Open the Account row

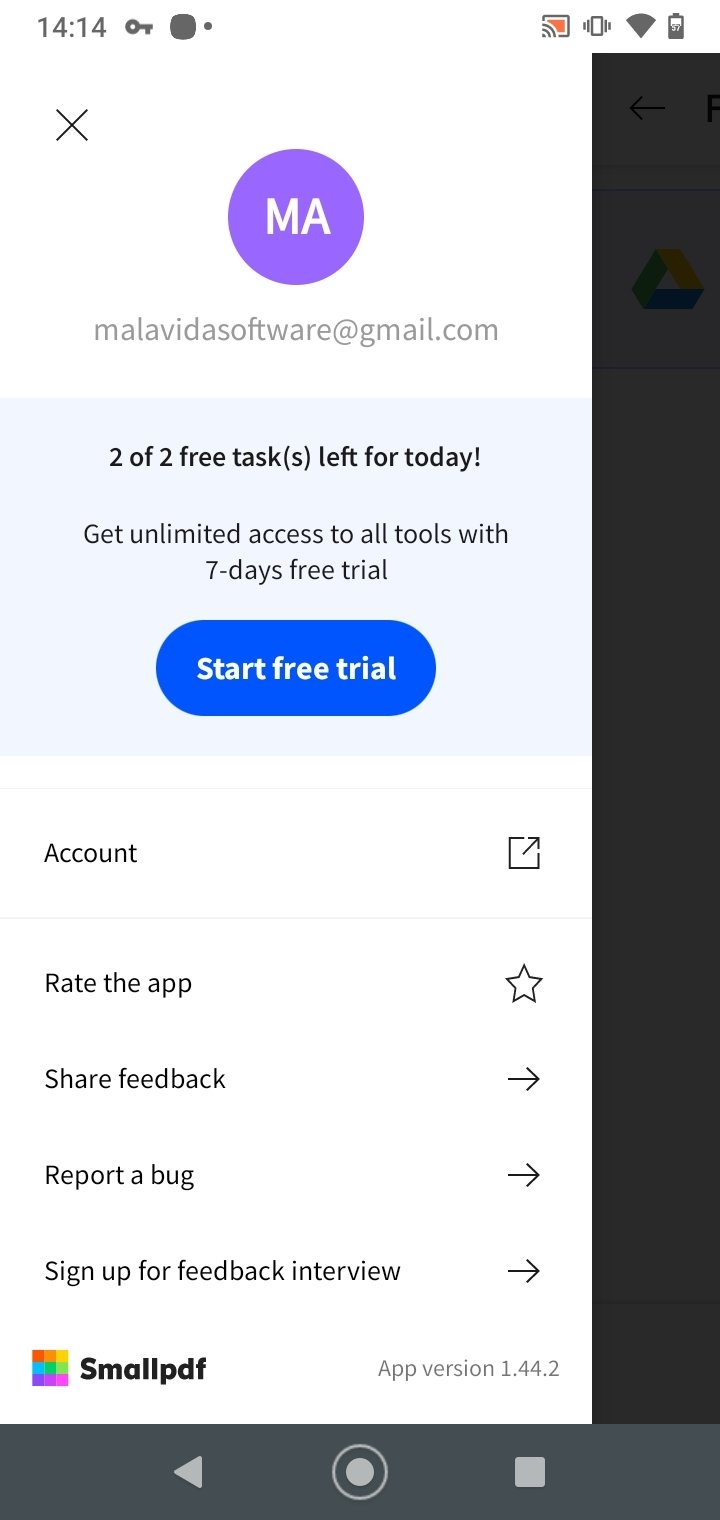tap(296, 853)
